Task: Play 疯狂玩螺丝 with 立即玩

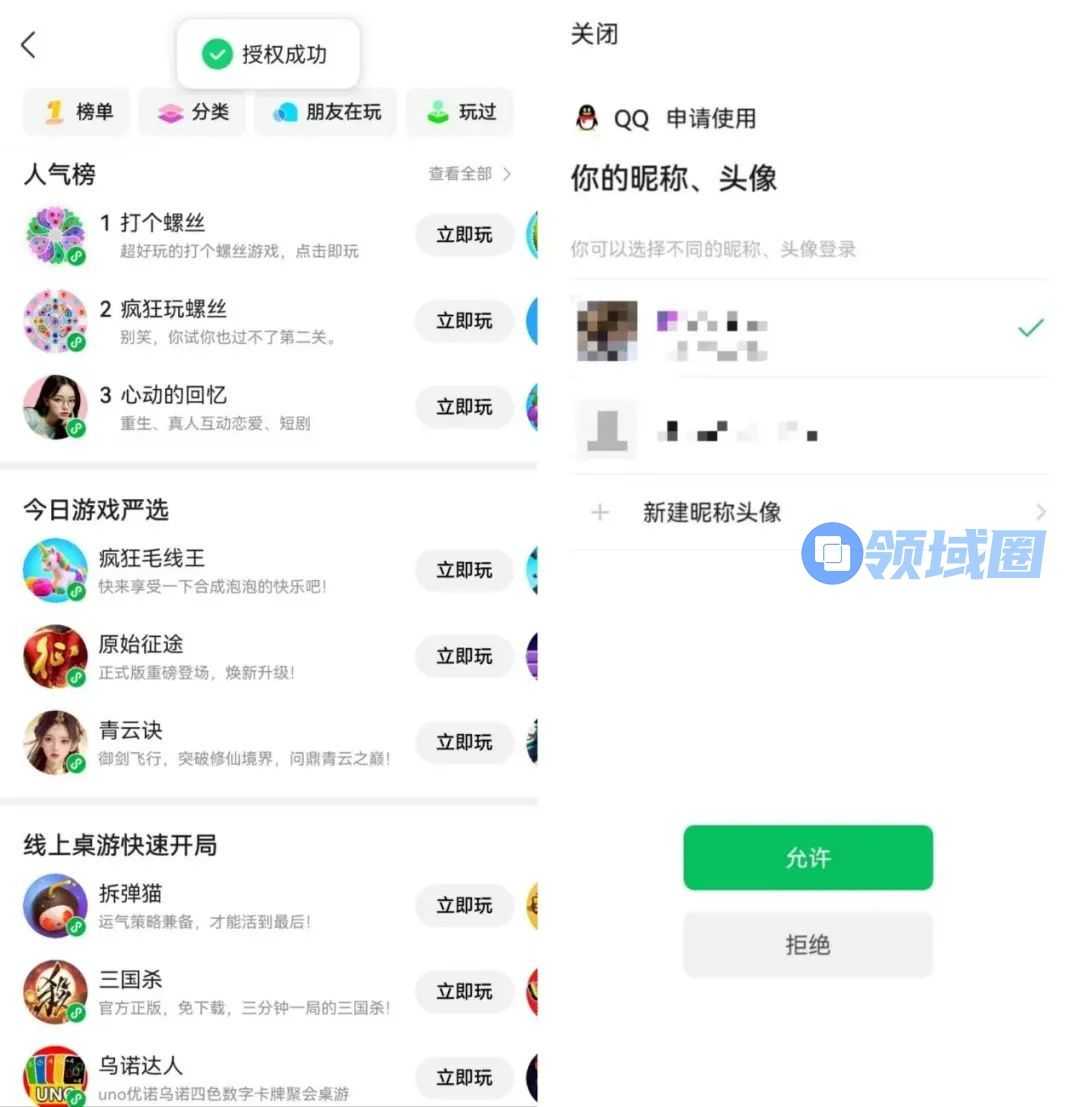Action: (x=464, y=321)
